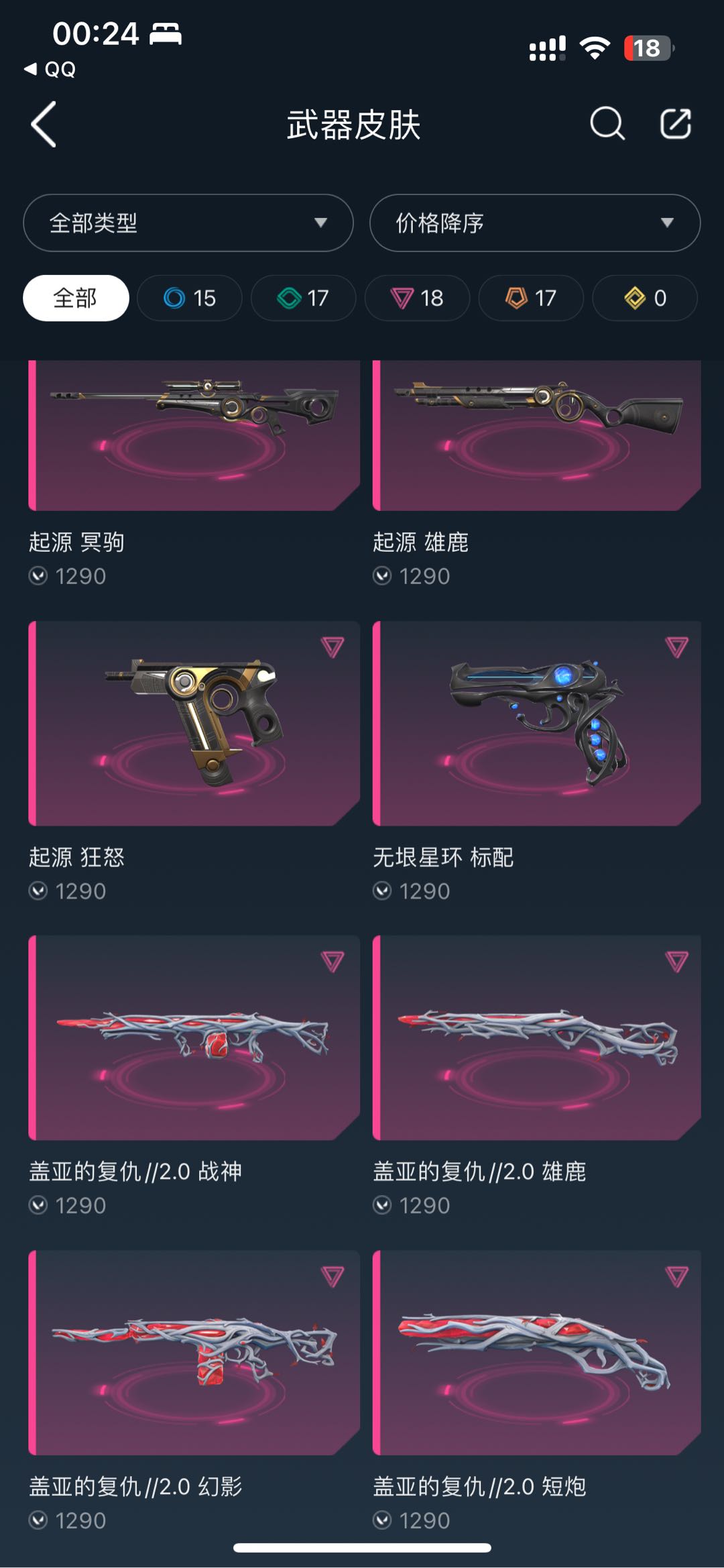724x1568 pixels.
Task: Select the 全部 filter chip
Action: (x=76, y=298)
